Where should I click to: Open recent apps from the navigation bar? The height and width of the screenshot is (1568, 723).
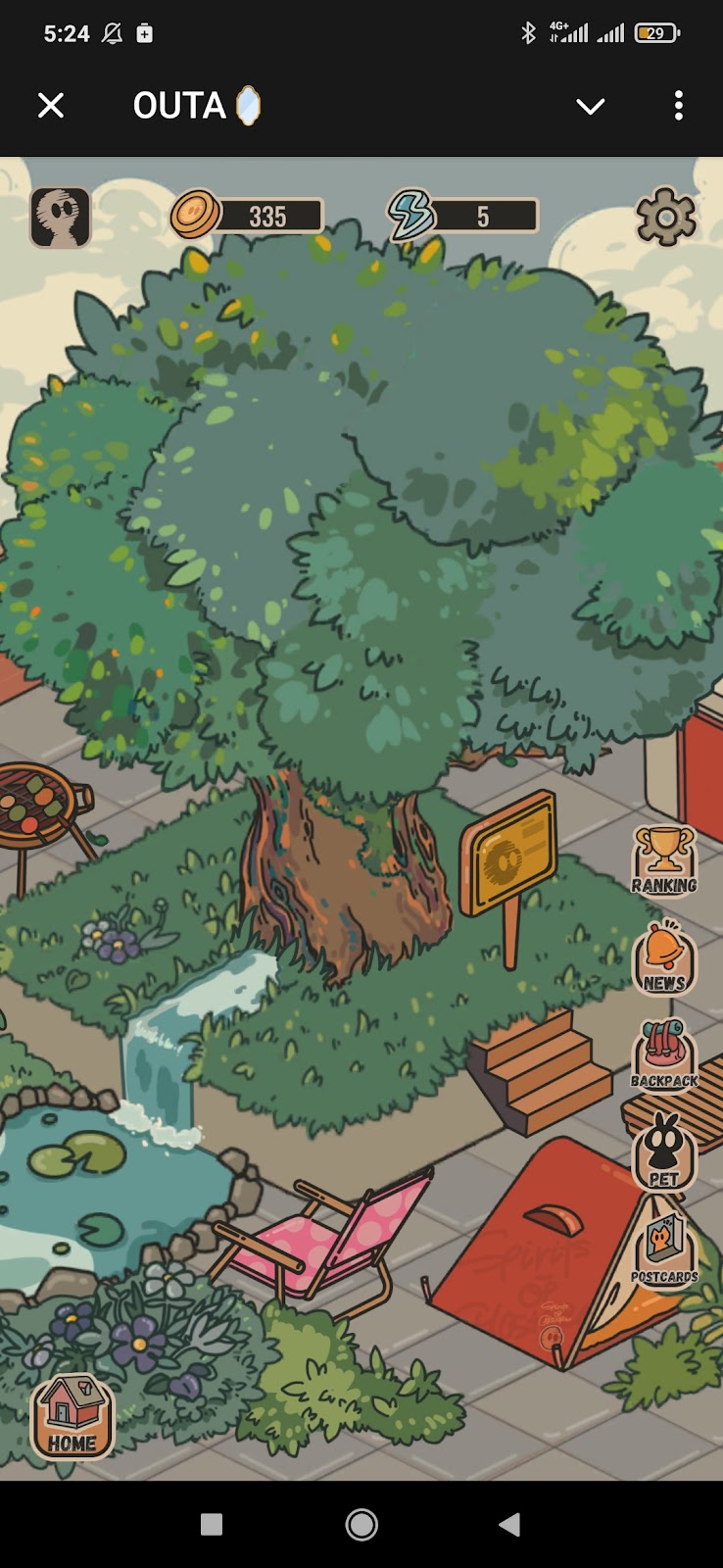pyautogui.click(x=212, y=1524)
